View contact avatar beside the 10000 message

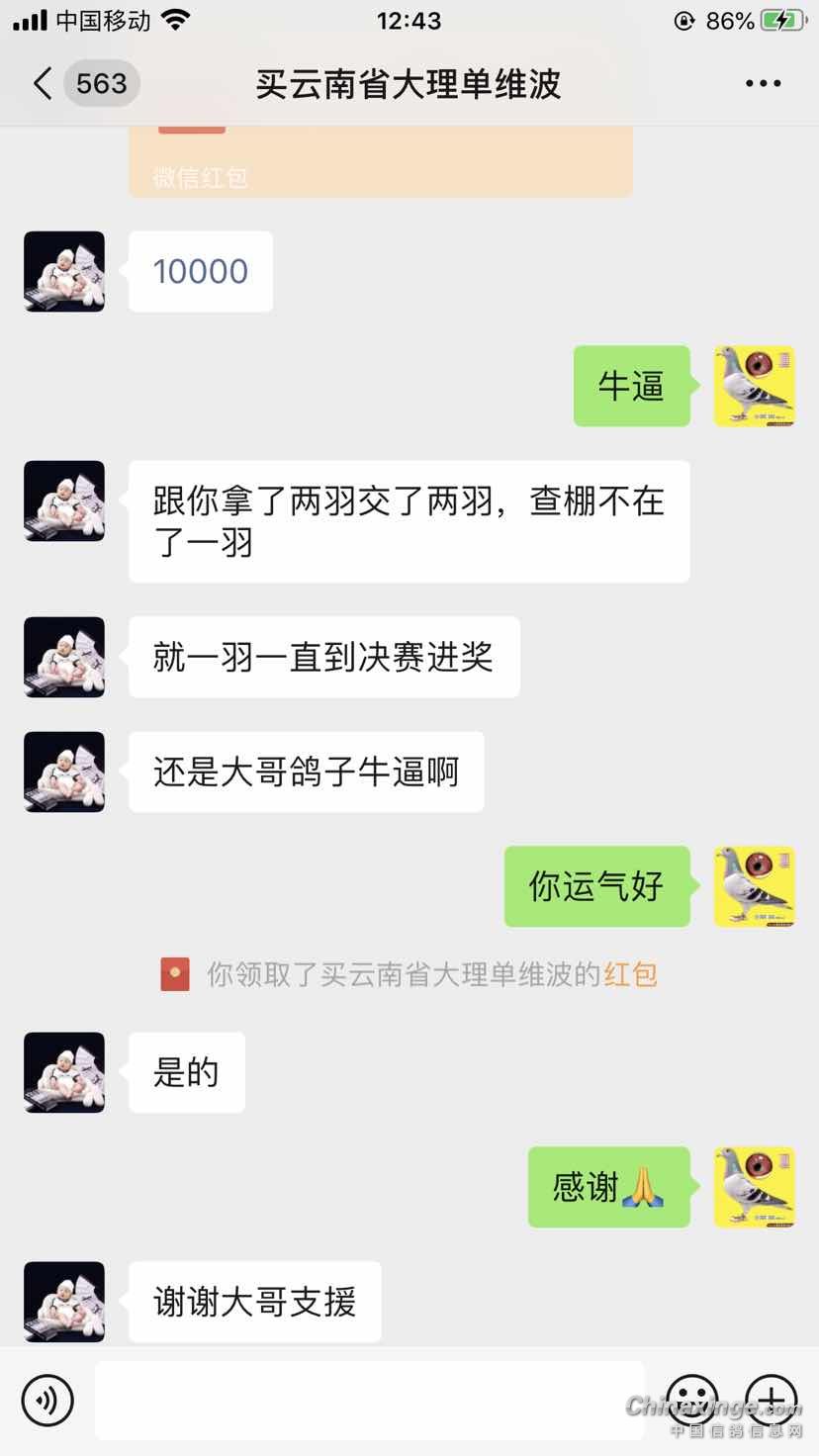pos(64,272)
